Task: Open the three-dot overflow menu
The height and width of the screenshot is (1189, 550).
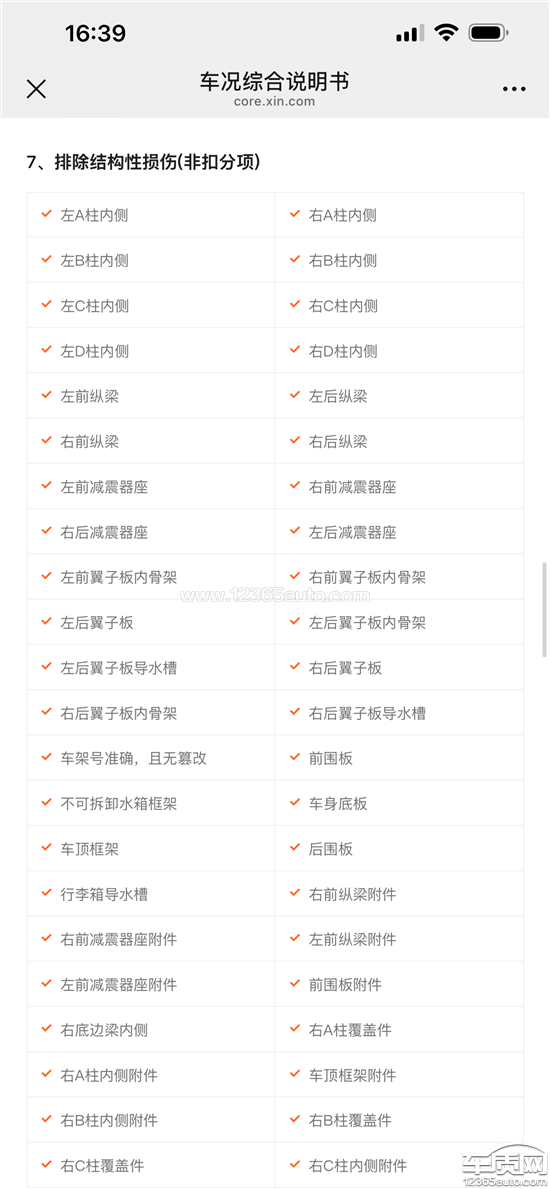Action: click(514, 89)
